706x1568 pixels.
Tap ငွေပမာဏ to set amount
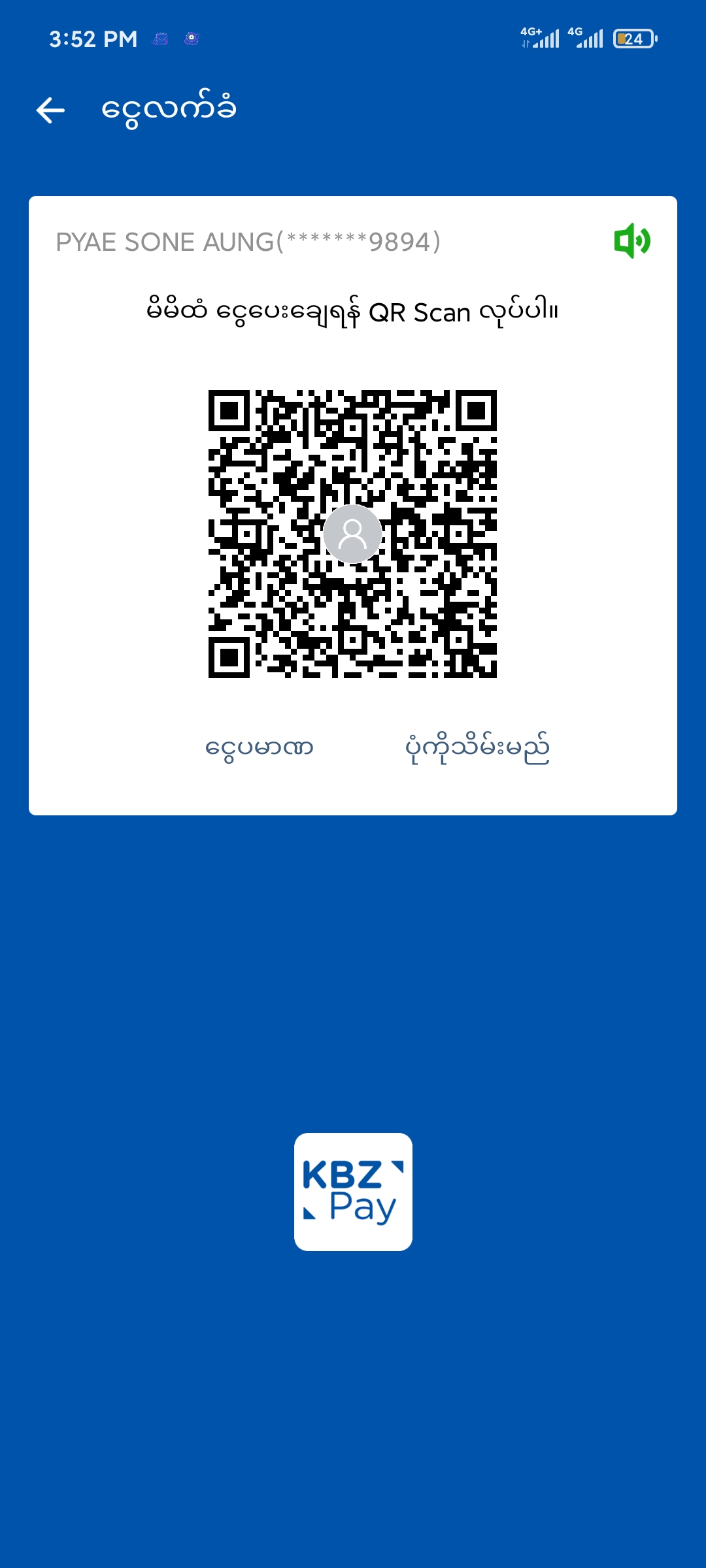point(260,747)
